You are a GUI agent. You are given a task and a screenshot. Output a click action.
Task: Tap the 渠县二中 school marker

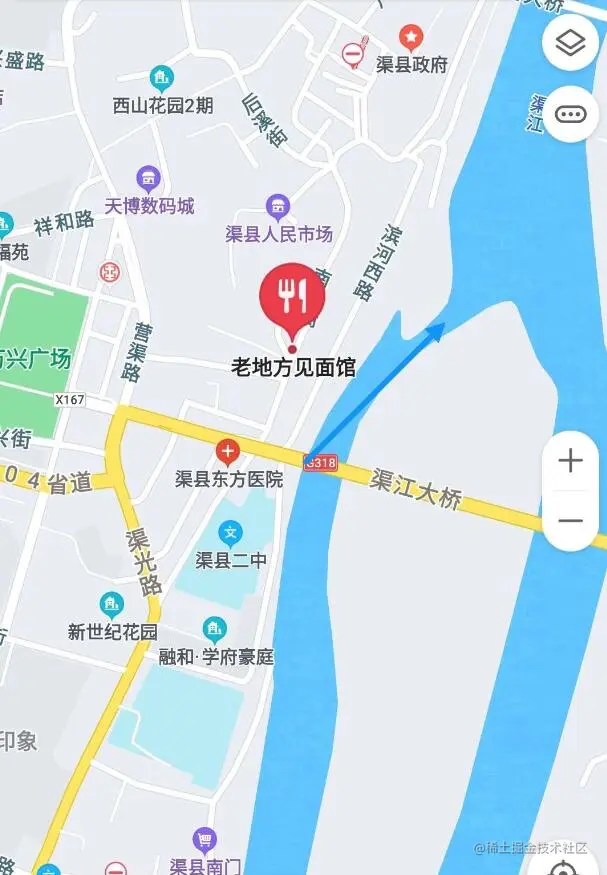pyautogui.click(x=231, y=532)
